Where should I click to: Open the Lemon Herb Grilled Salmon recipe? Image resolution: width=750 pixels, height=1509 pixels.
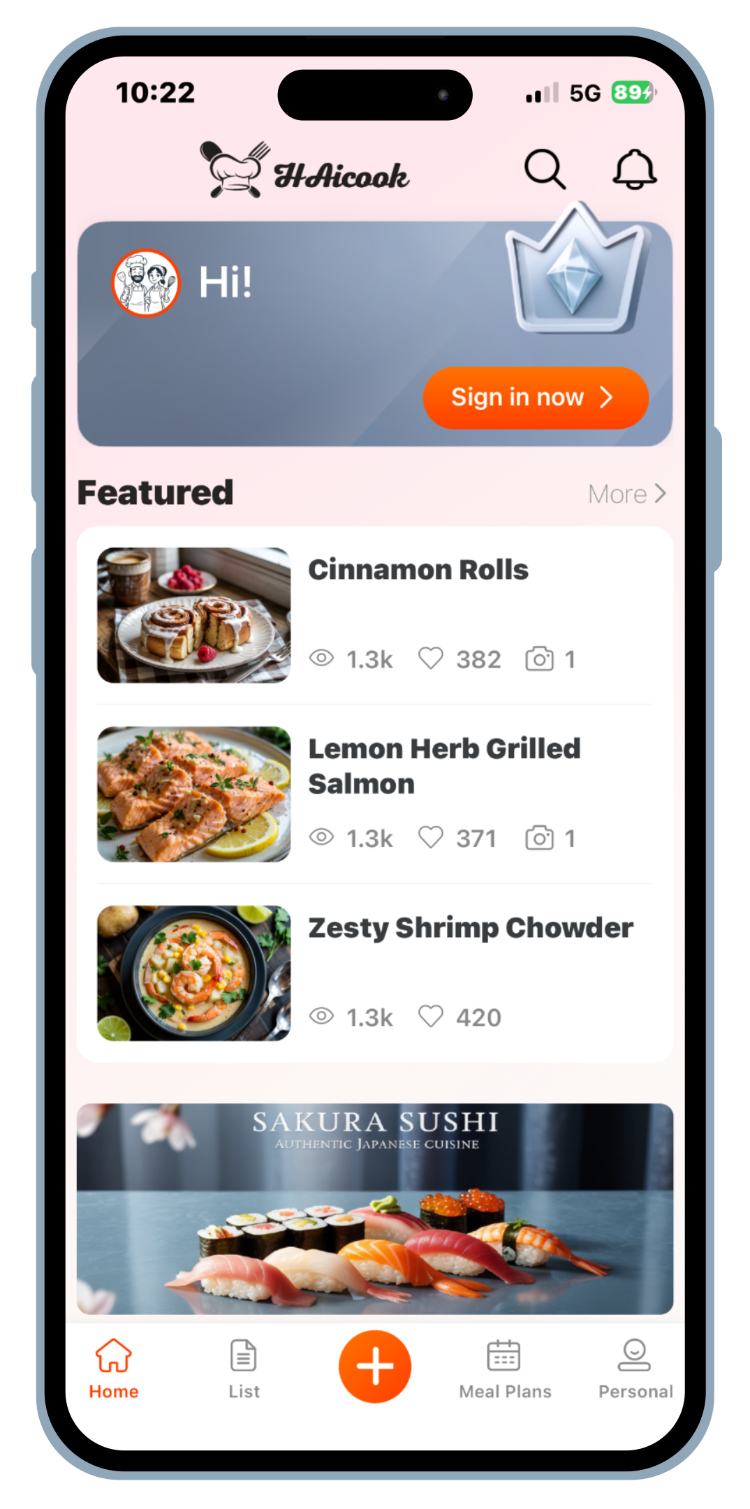click(444, 766)
